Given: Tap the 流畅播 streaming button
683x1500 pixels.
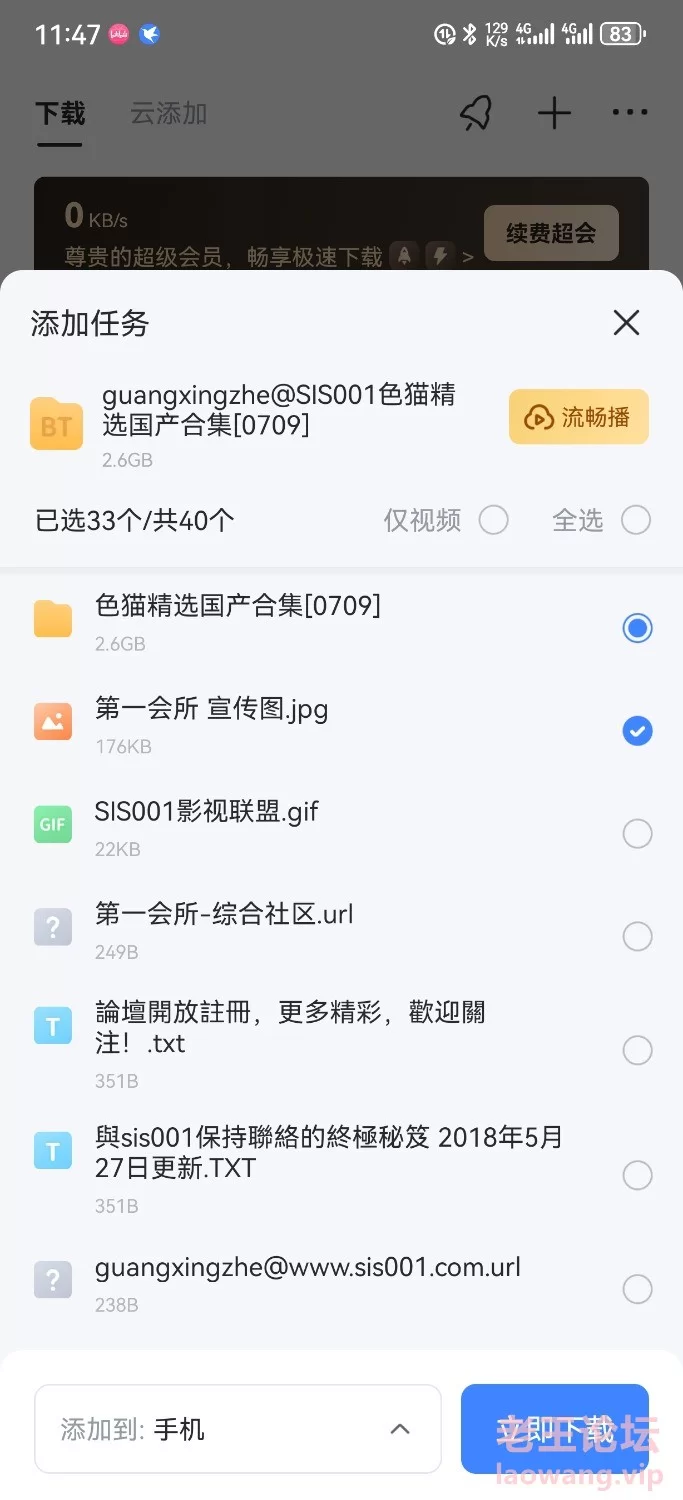Looking at the screenshot, I should pos(579,417).
